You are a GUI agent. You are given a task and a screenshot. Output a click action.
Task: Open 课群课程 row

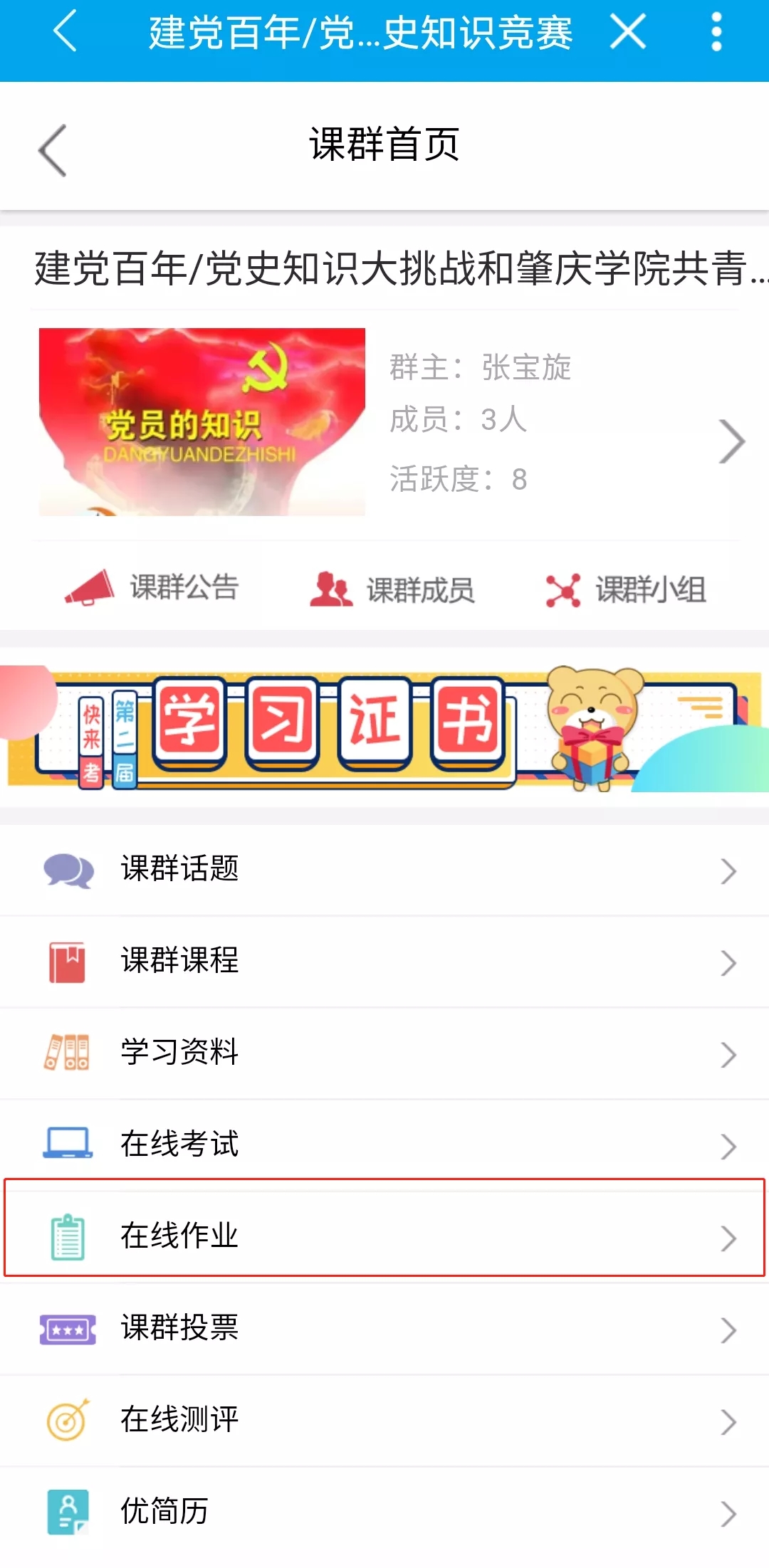[384, 961]
